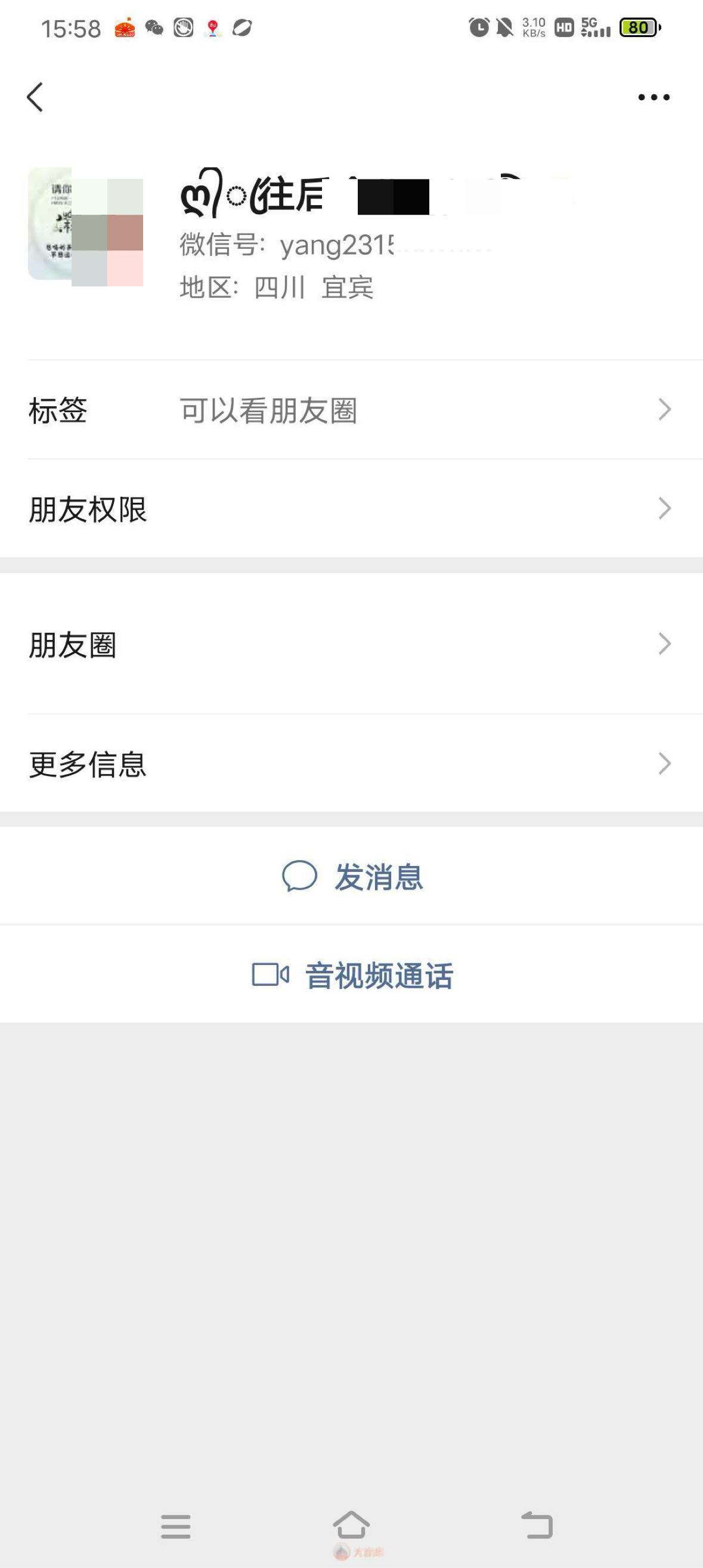This screenshot has width=703, height=1568.
Task: Open the 标签 row
Action: (x=351, y=410)
